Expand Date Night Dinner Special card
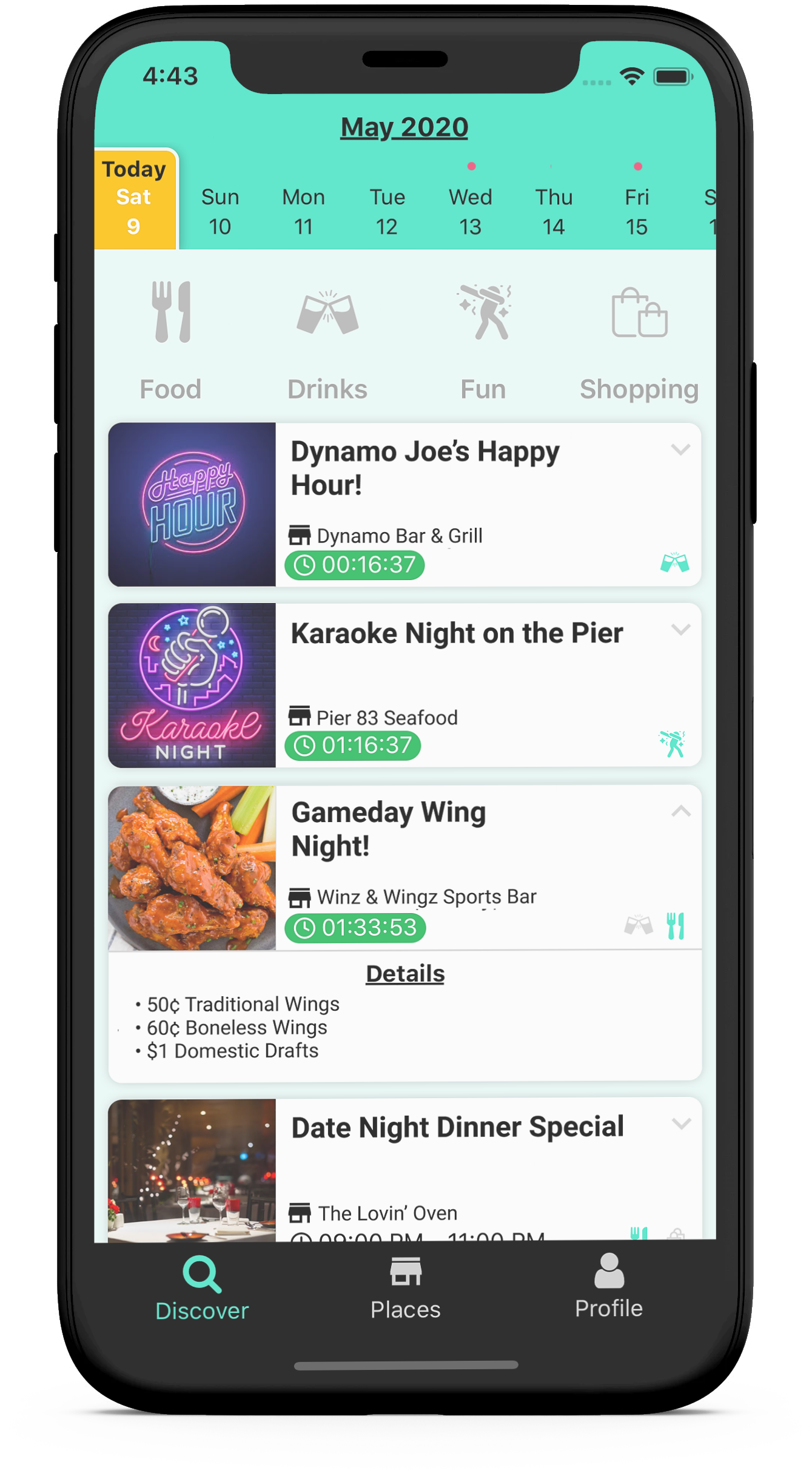812x1470 pixels. click(x=680, y=1124)
